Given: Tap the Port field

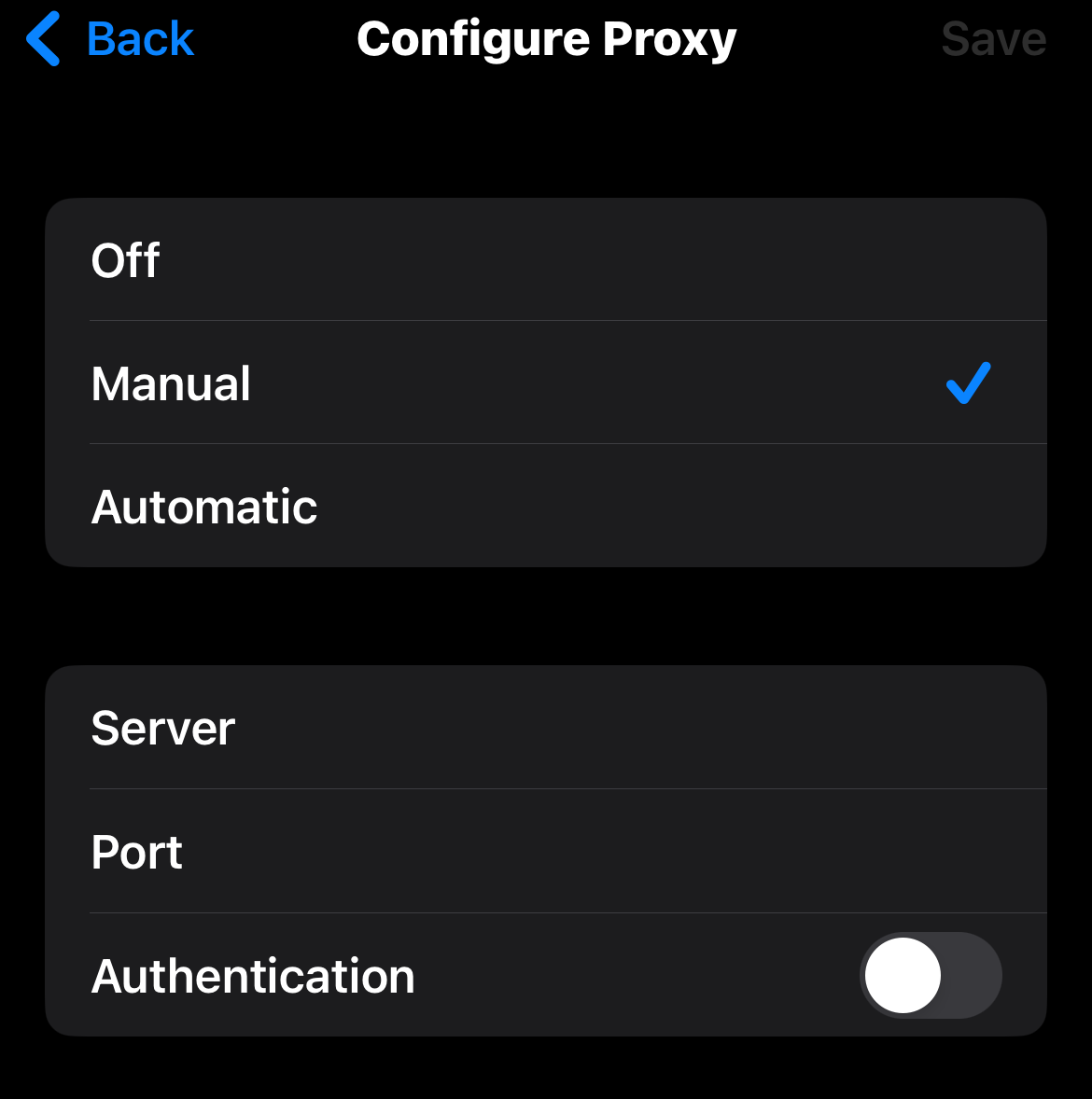Looking at the screenshot, I should tap(545, 852).
